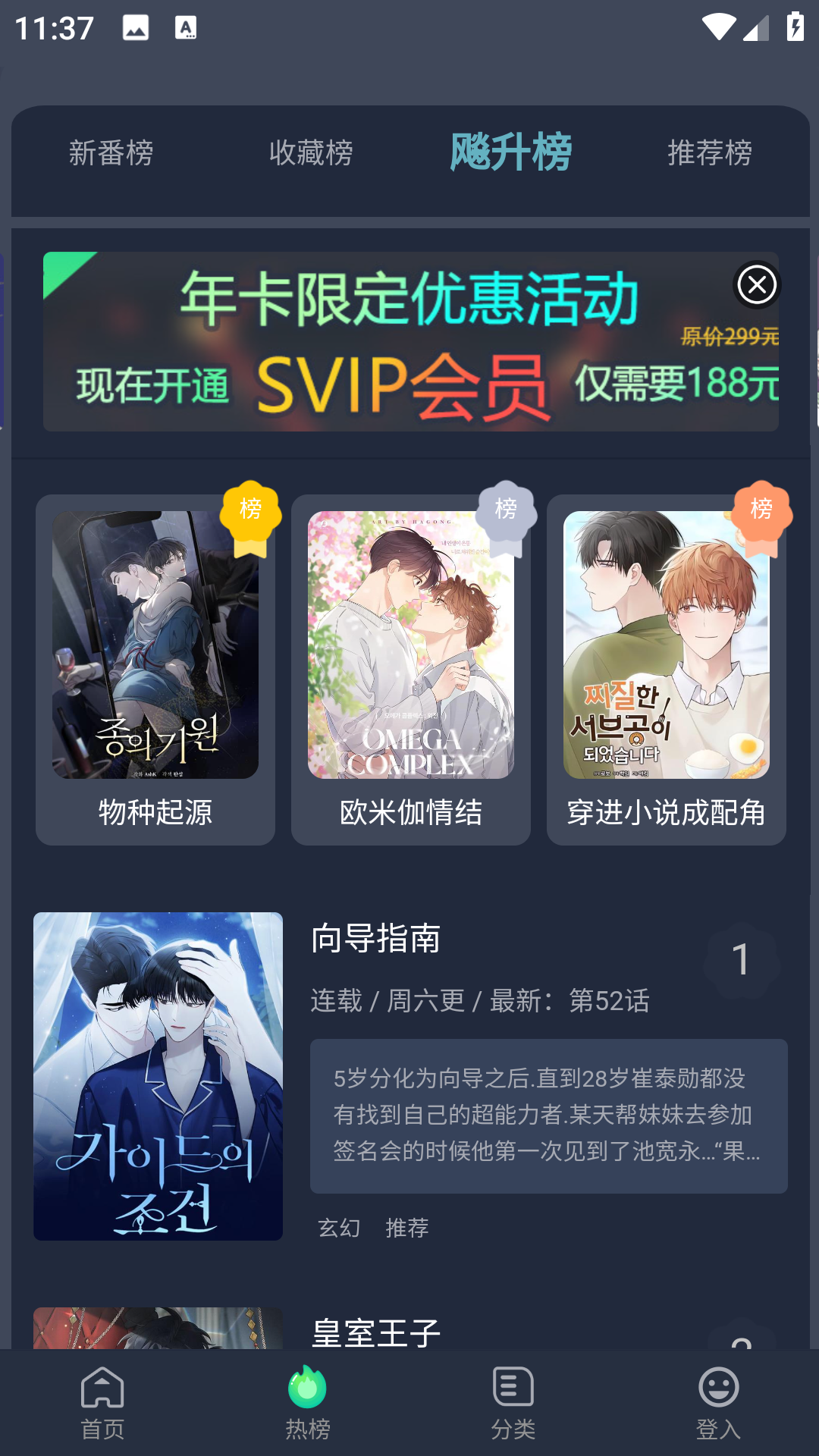This screenshot has height=1456, width=819.
Task: Switch to the 新番榜 tab
Action: (x=111, y=152)
